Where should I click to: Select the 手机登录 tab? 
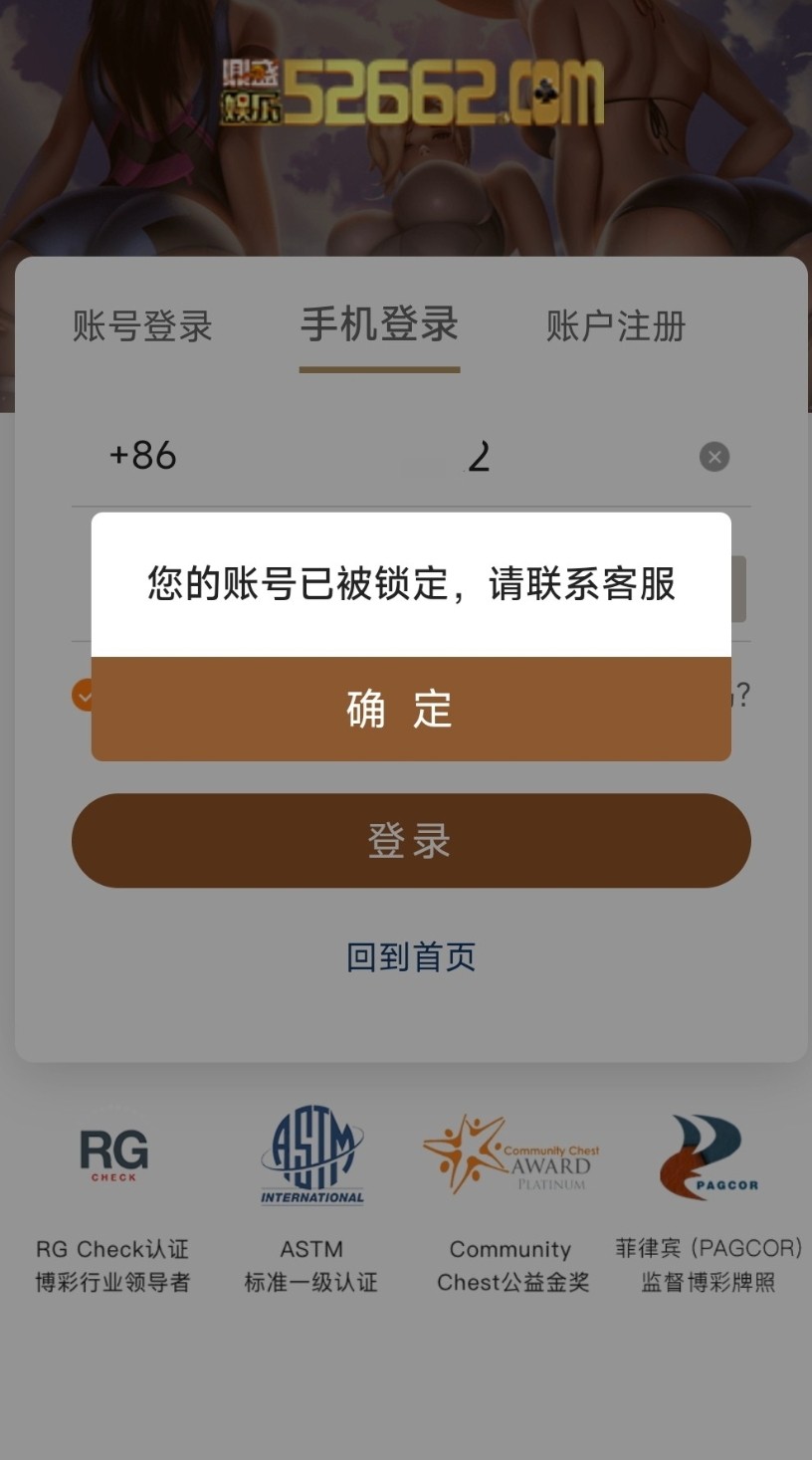(379, 325)
